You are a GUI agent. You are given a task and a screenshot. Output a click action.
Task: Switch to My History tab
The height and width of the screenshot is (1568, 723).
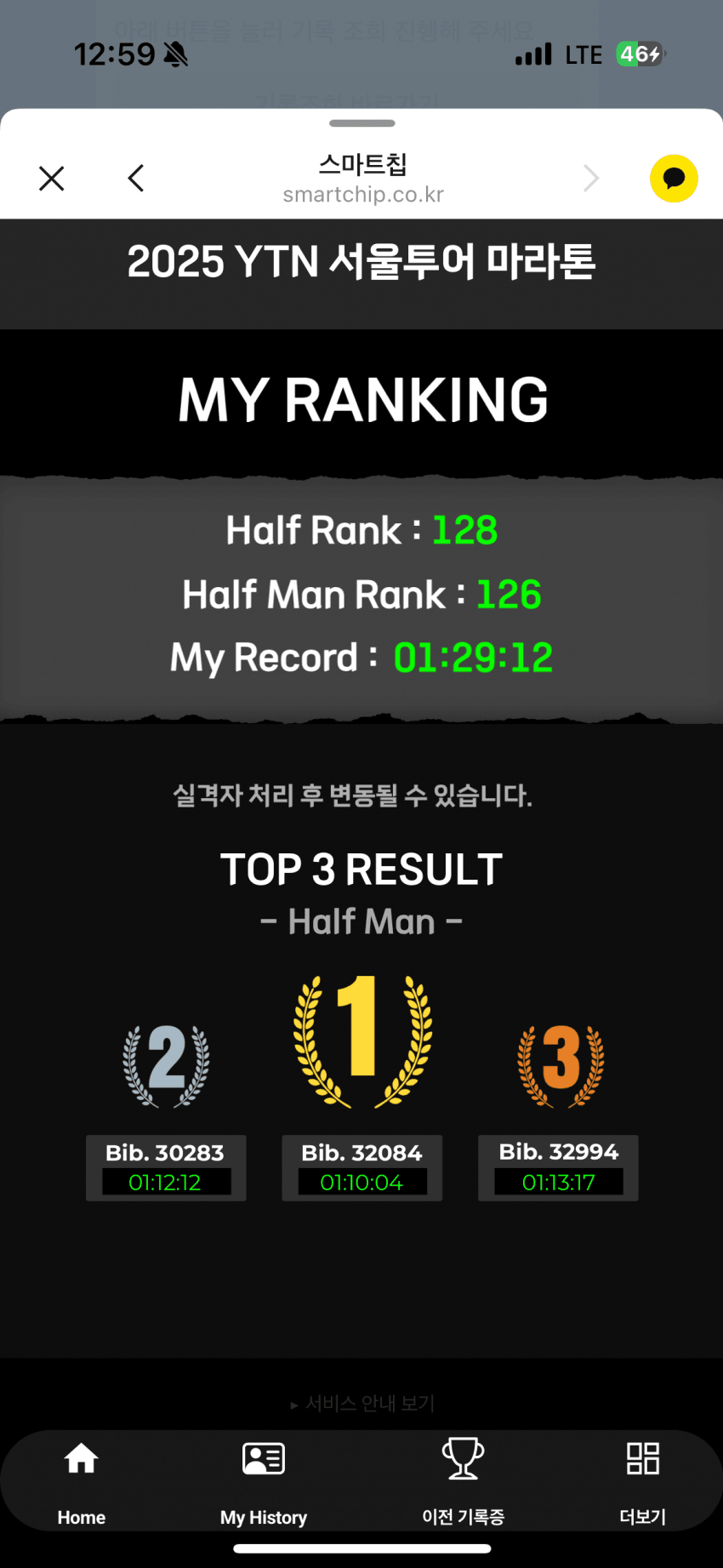coord(264,1480)
